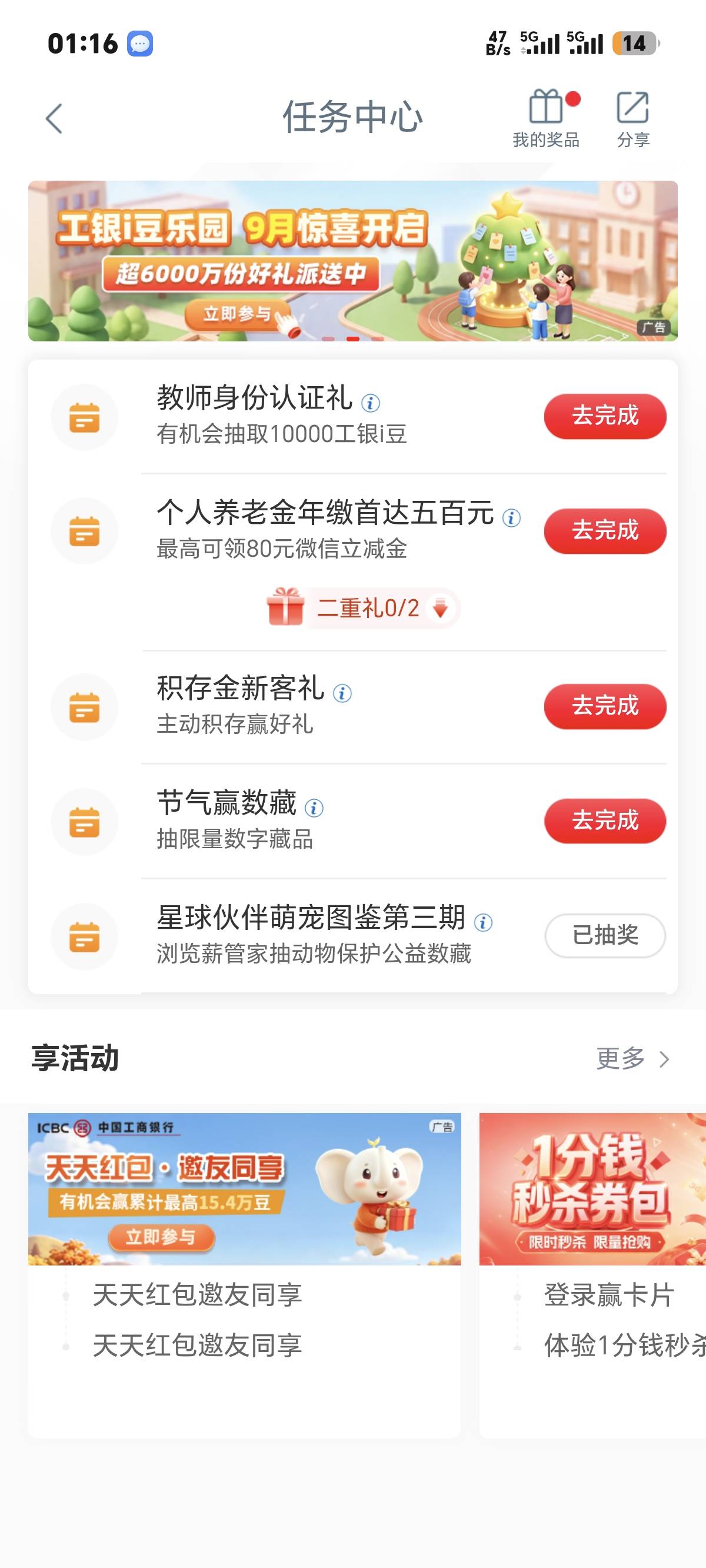Tap 去完成 for 积存金新客礼
This screenshot has height=1568, width=706.
coord(605,706)
